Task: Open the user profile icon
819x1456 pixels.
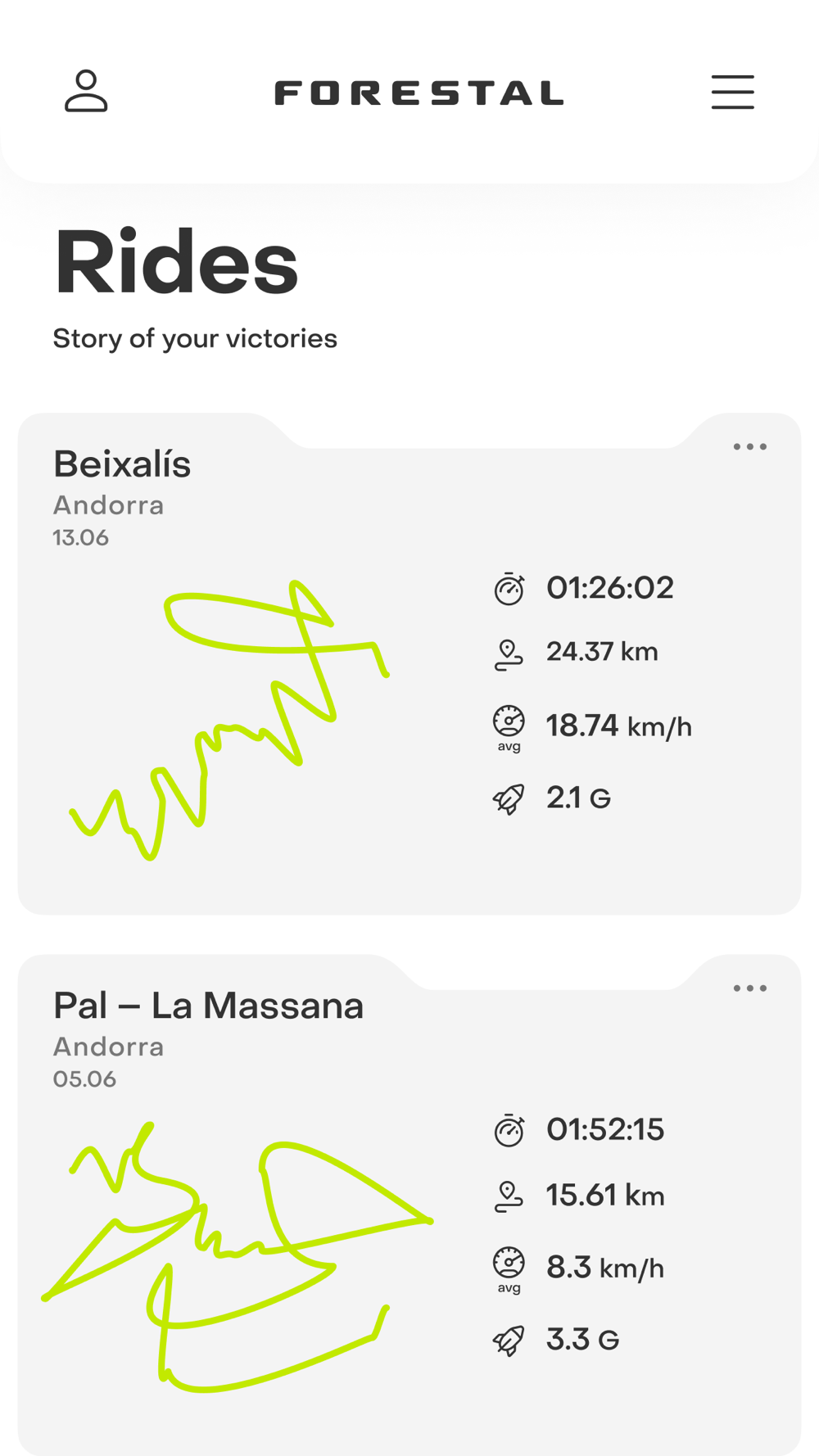Action: [x=86, y=91]
